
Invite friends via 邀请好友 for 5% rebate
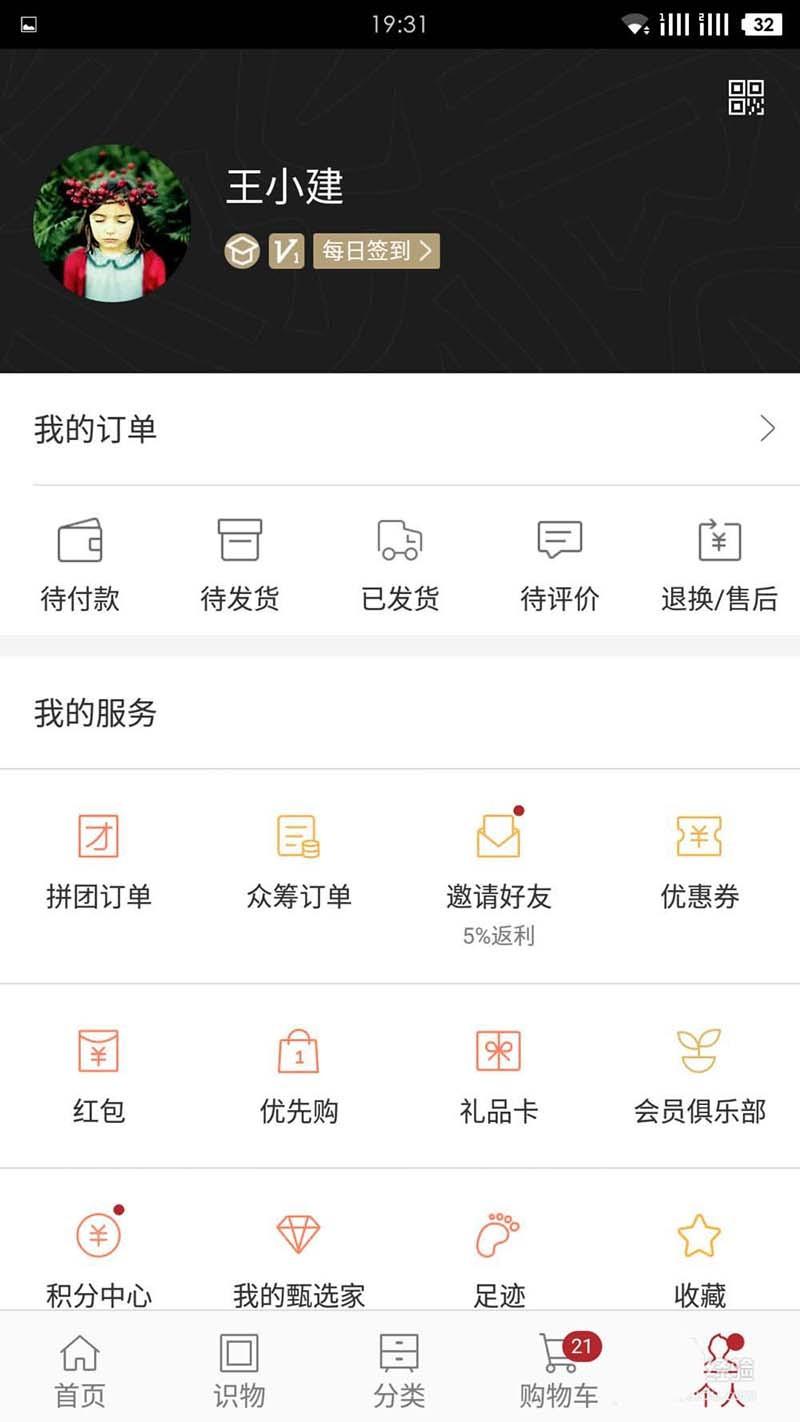499,862
